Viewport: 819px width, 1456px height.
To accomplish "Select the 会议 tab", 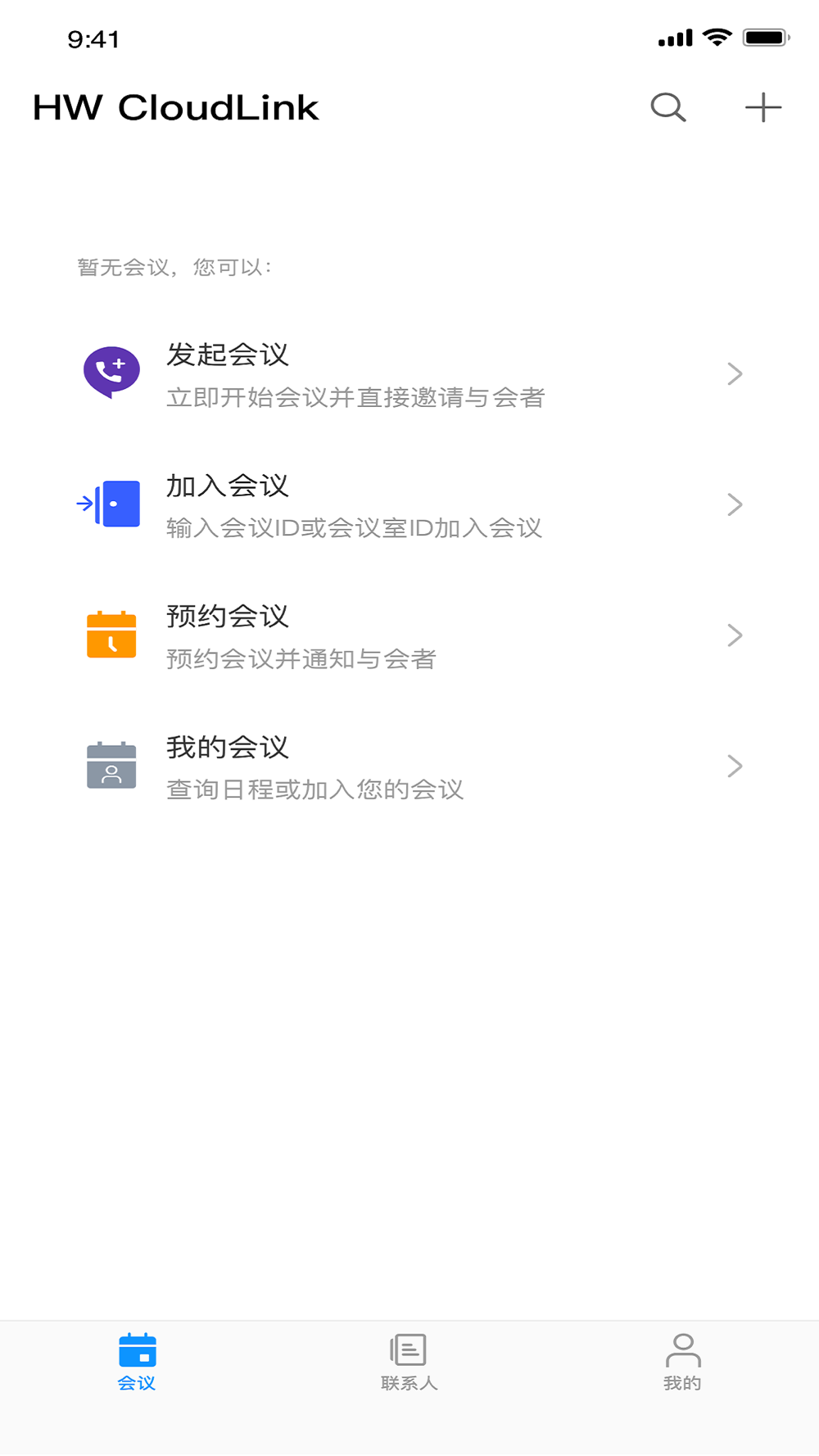I will pyautogui.click(x=137, y=1362).
